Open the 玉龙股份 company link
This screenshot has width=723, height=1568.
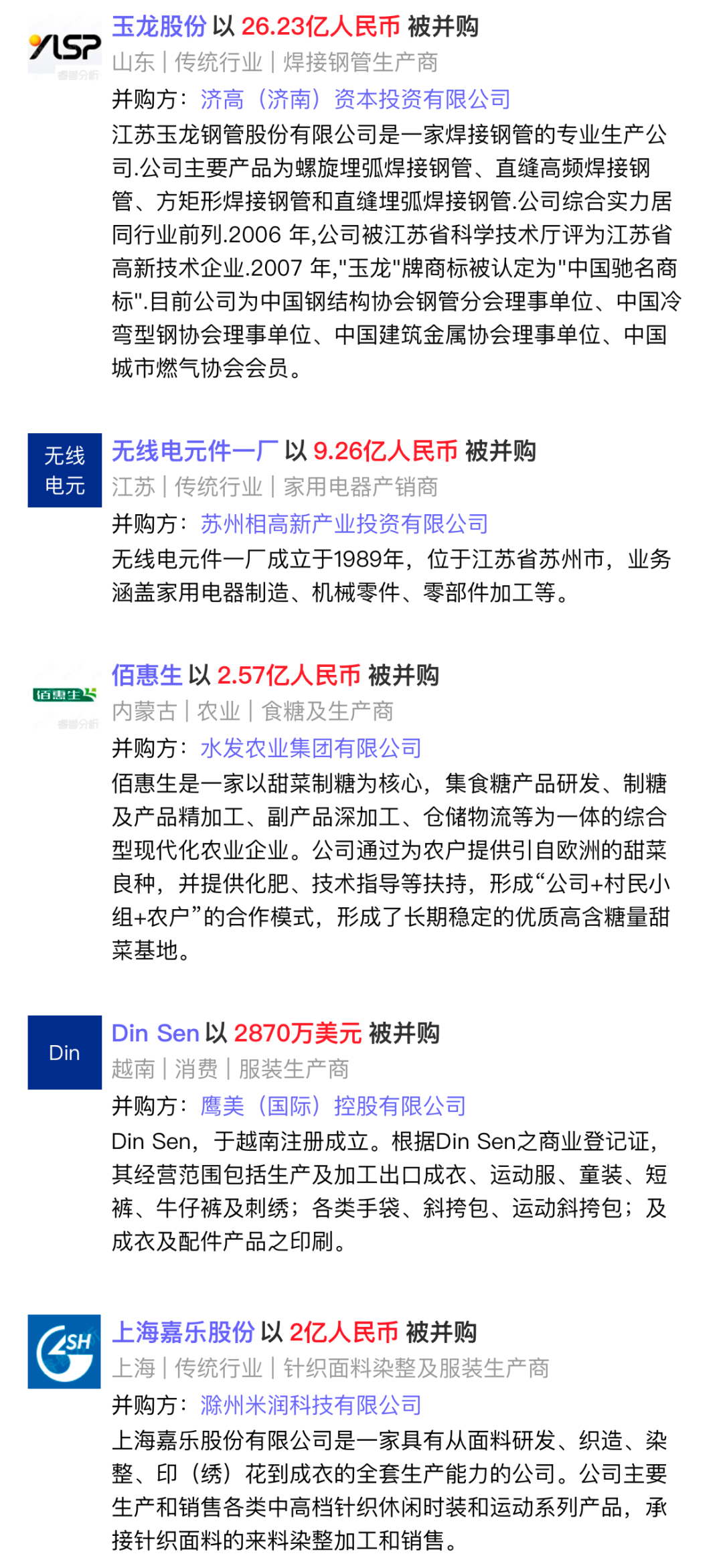(159, 27)
